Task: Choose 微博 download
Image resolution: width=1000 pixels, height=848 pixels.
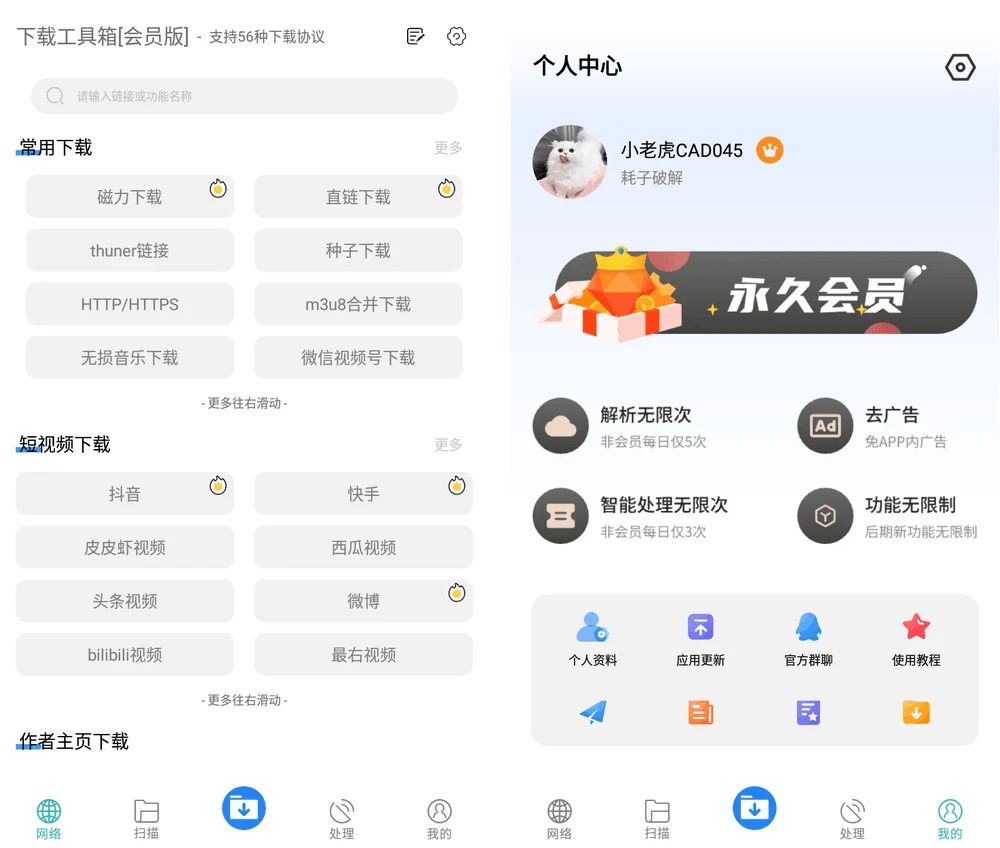Action: [363, 601]
